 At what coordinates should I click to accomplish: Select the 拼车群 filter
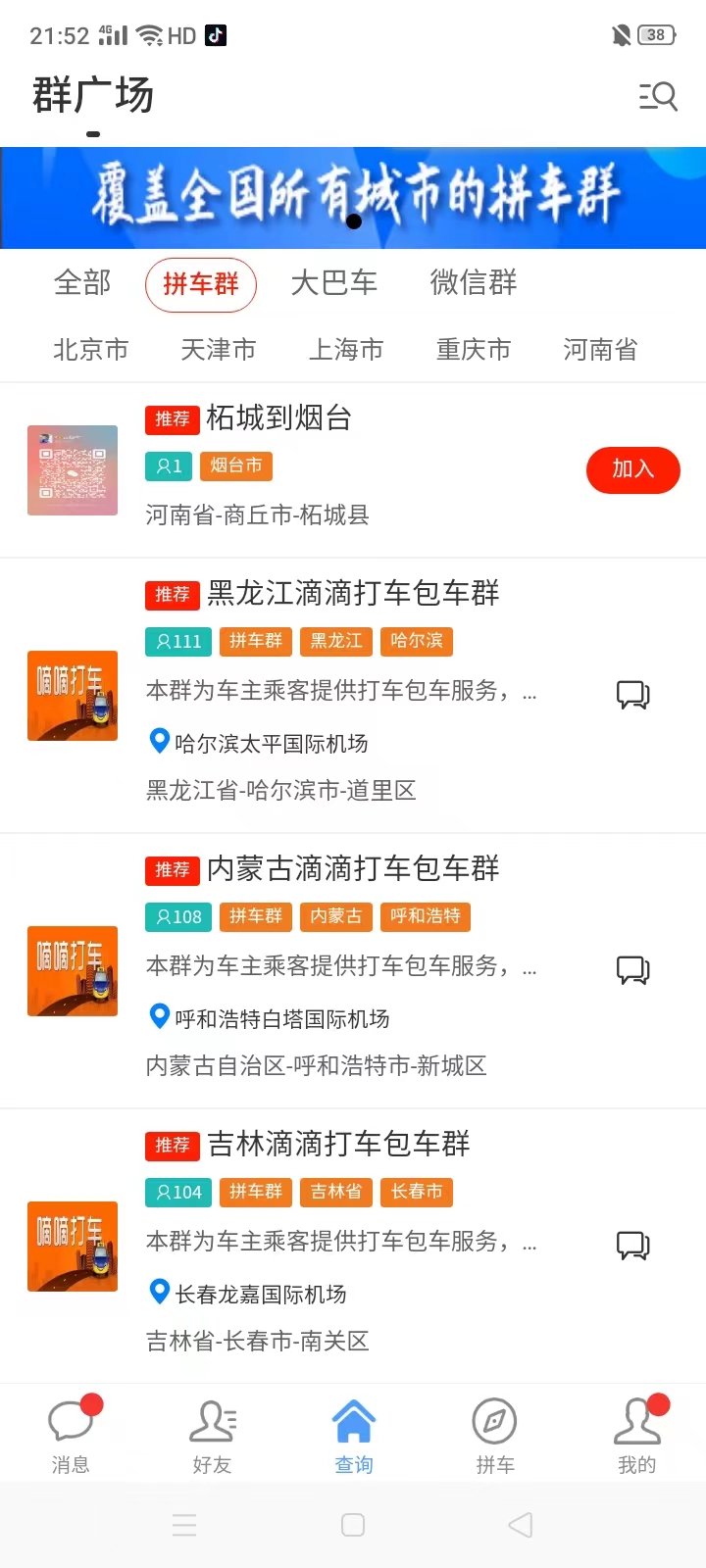pyautogui.click(x=200, y=284)
